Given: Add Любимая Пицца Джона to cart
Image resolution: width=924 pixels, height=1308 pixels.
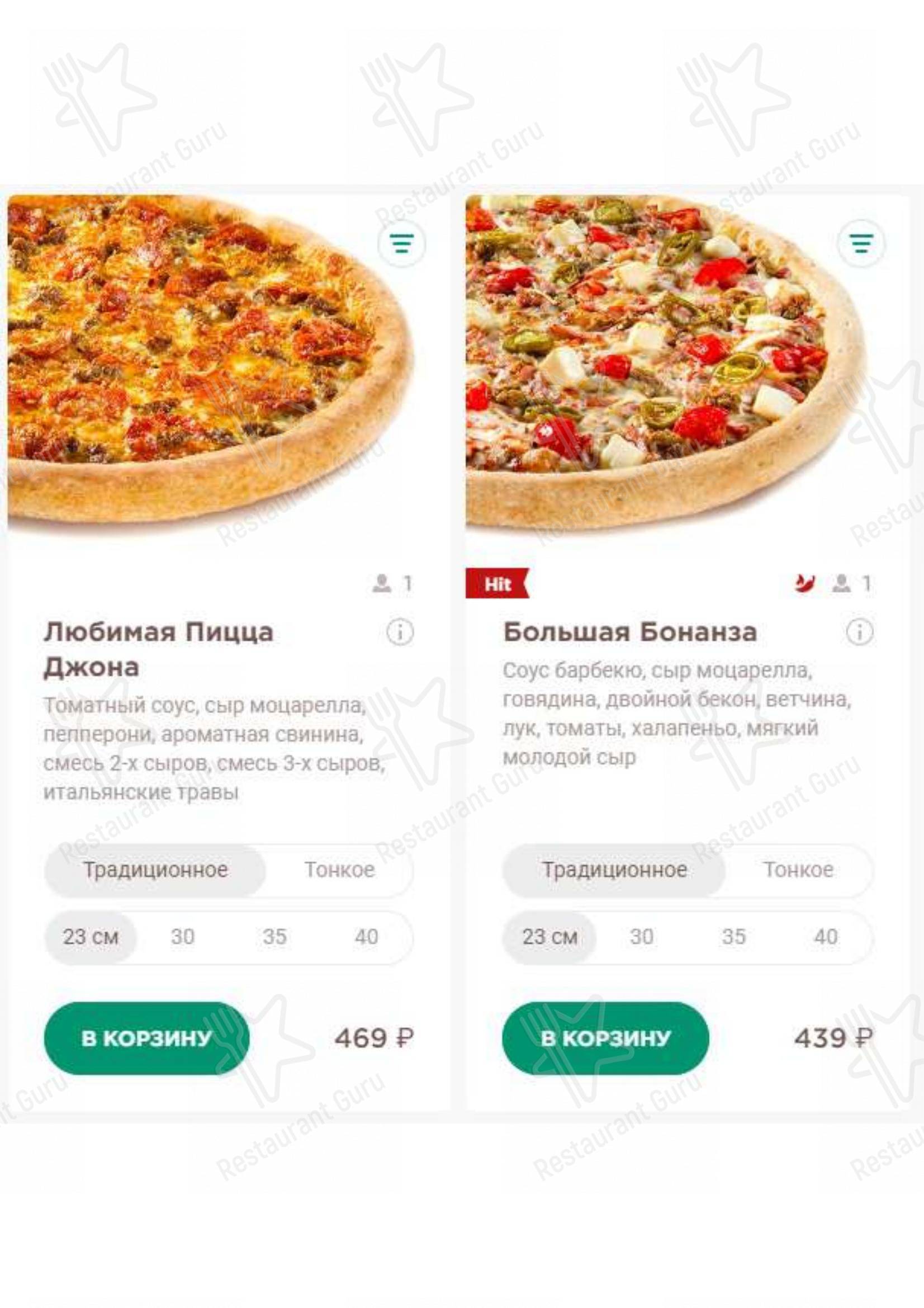Looking at the screenshot, I should pos(147,1038).
